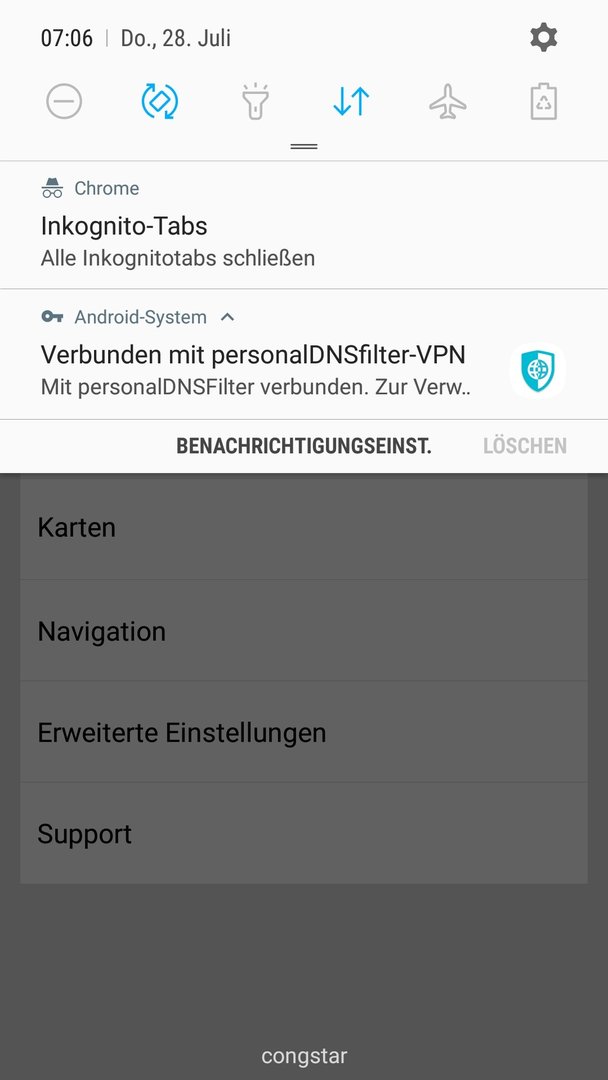Open the Karten menu entry

point(304,528)
